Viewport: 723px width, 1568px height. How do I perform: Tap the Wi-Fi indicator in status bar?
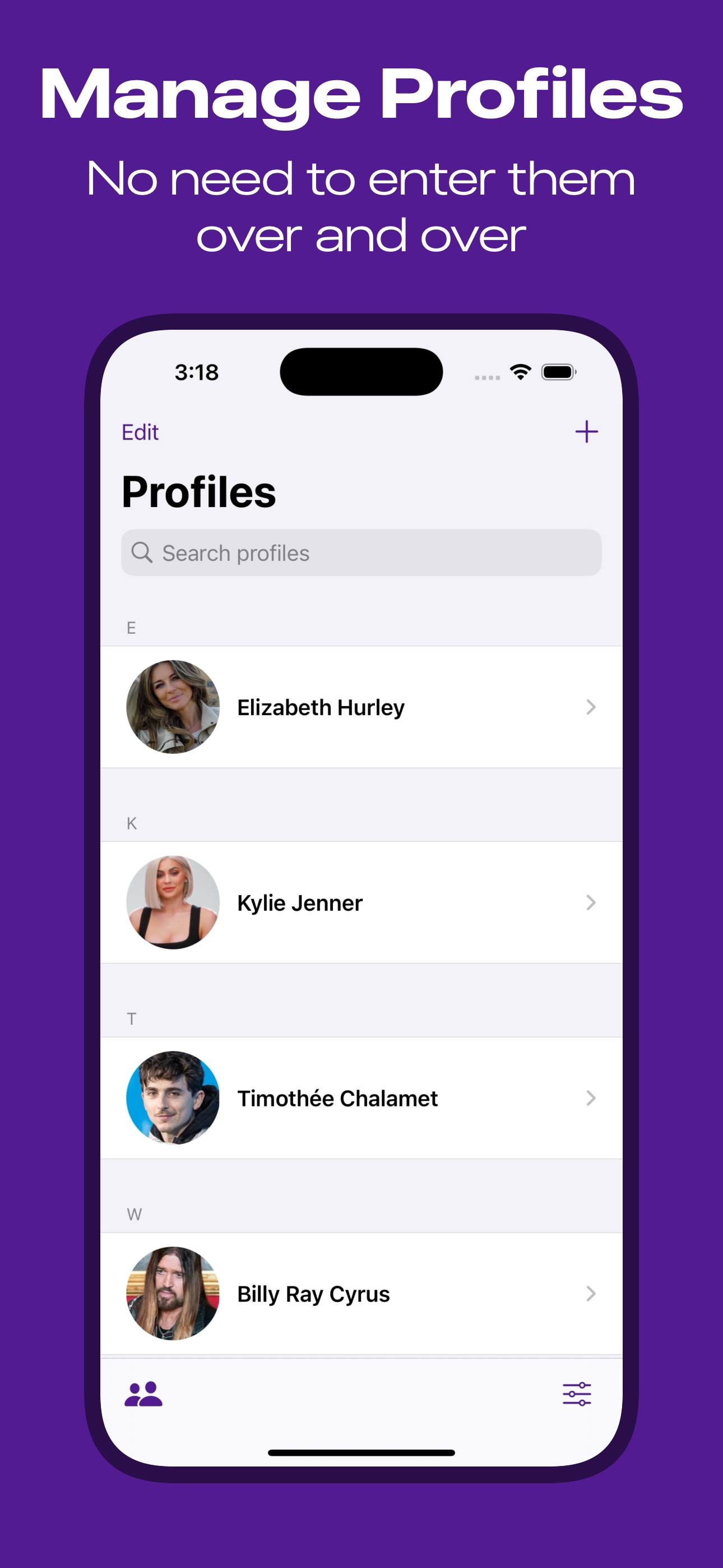pyautogui.click(x=518, y=373)
